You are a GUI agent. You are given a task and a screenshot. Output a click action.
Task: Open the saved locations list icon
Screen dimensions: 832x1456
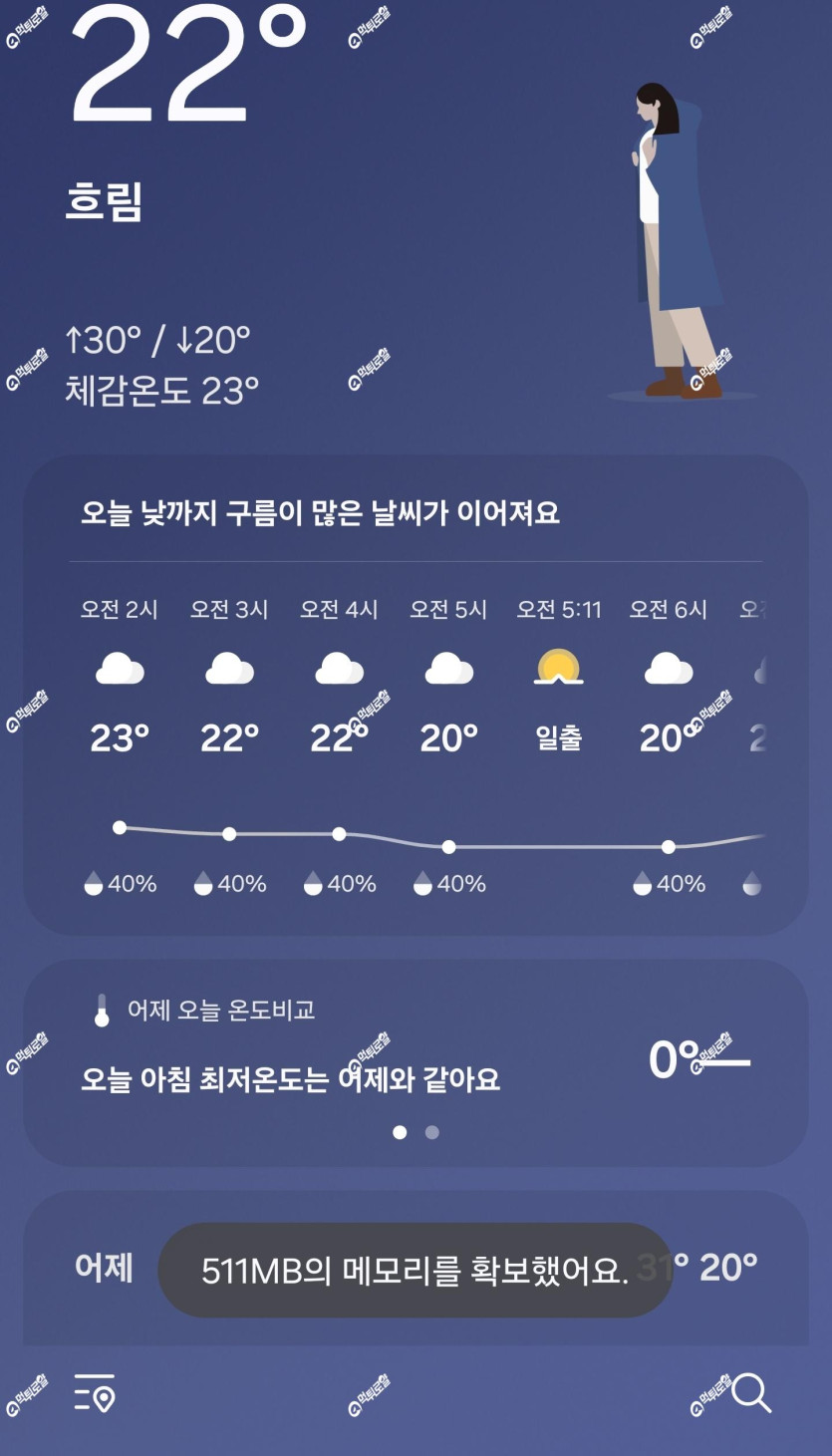click(95, 1392)
